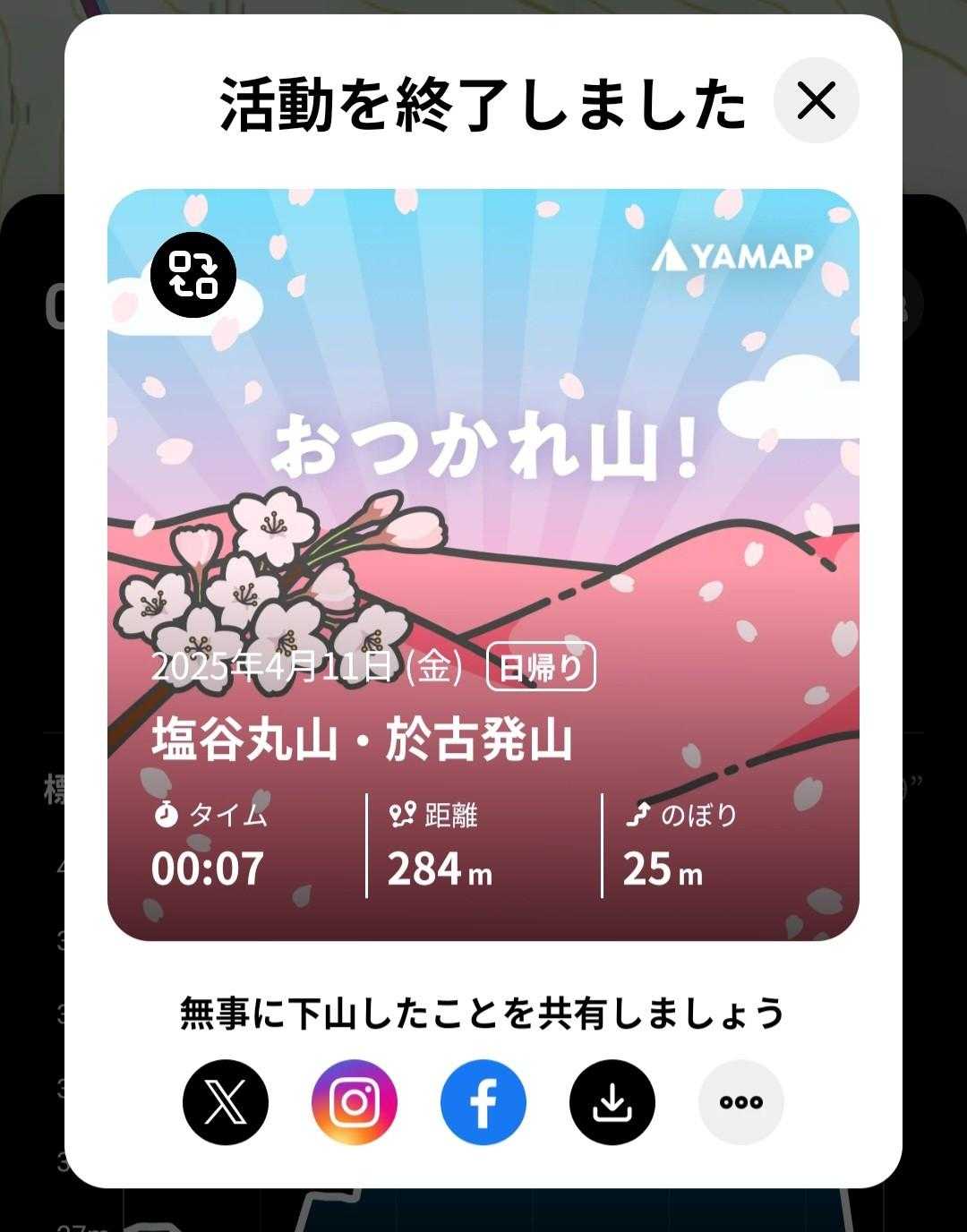Open more sharing options

click(741, 1101)
